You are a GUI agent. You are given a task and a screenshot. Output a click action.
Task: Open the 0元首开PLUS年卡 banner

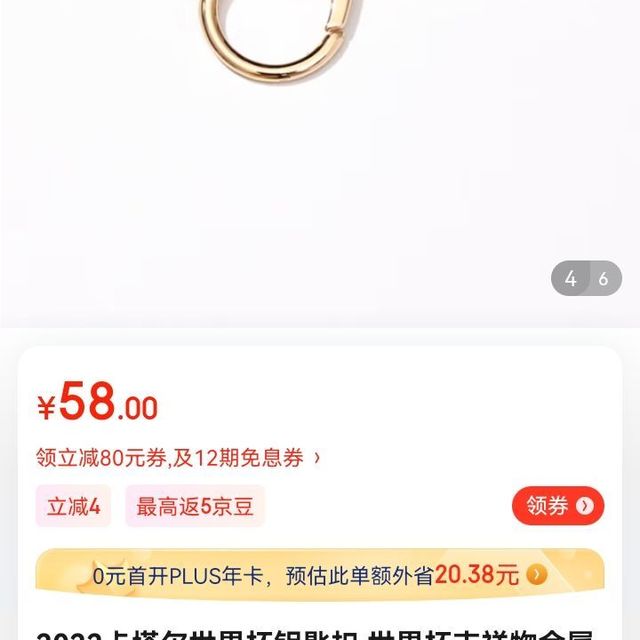click(320, 574)
